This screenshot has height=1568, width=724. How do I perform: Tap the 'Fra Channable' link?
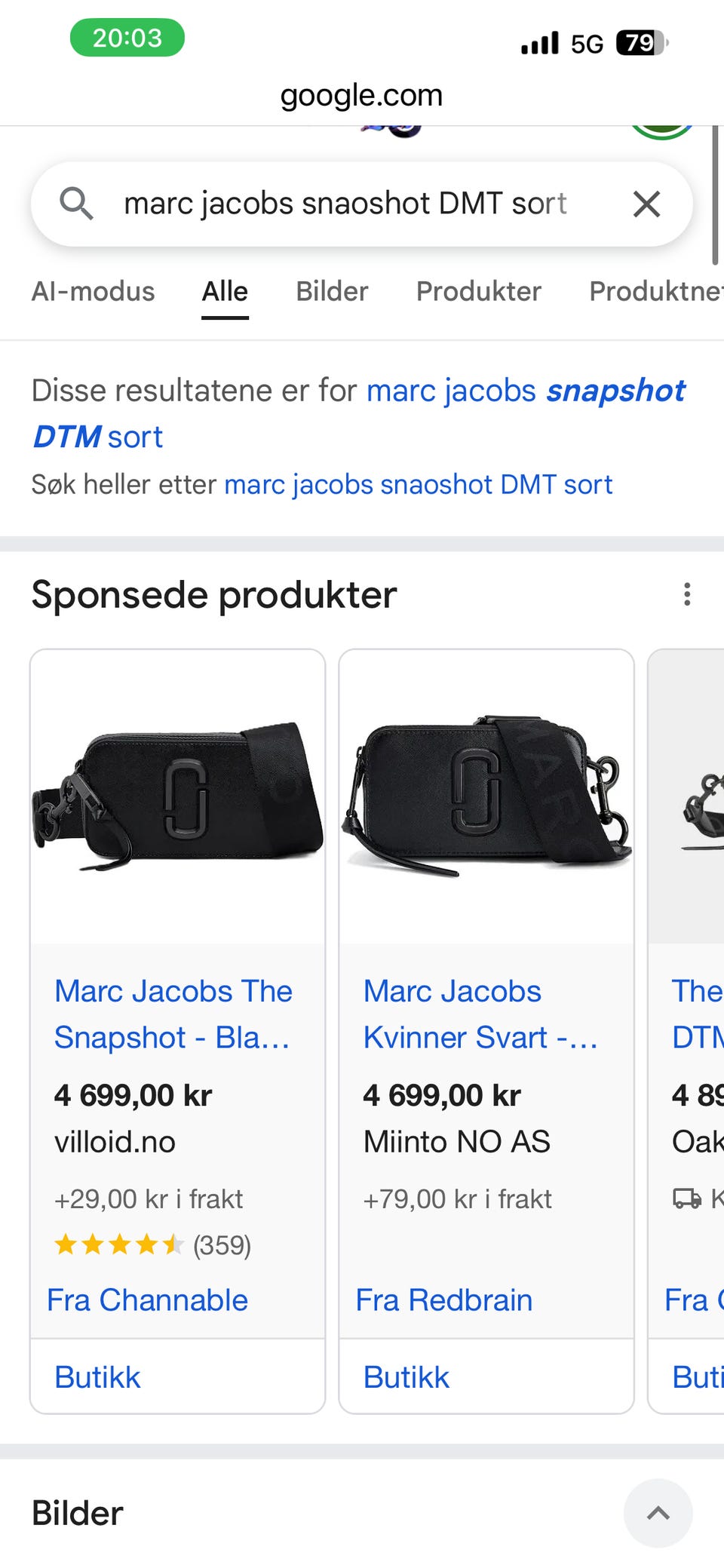tap(147, 1300)
